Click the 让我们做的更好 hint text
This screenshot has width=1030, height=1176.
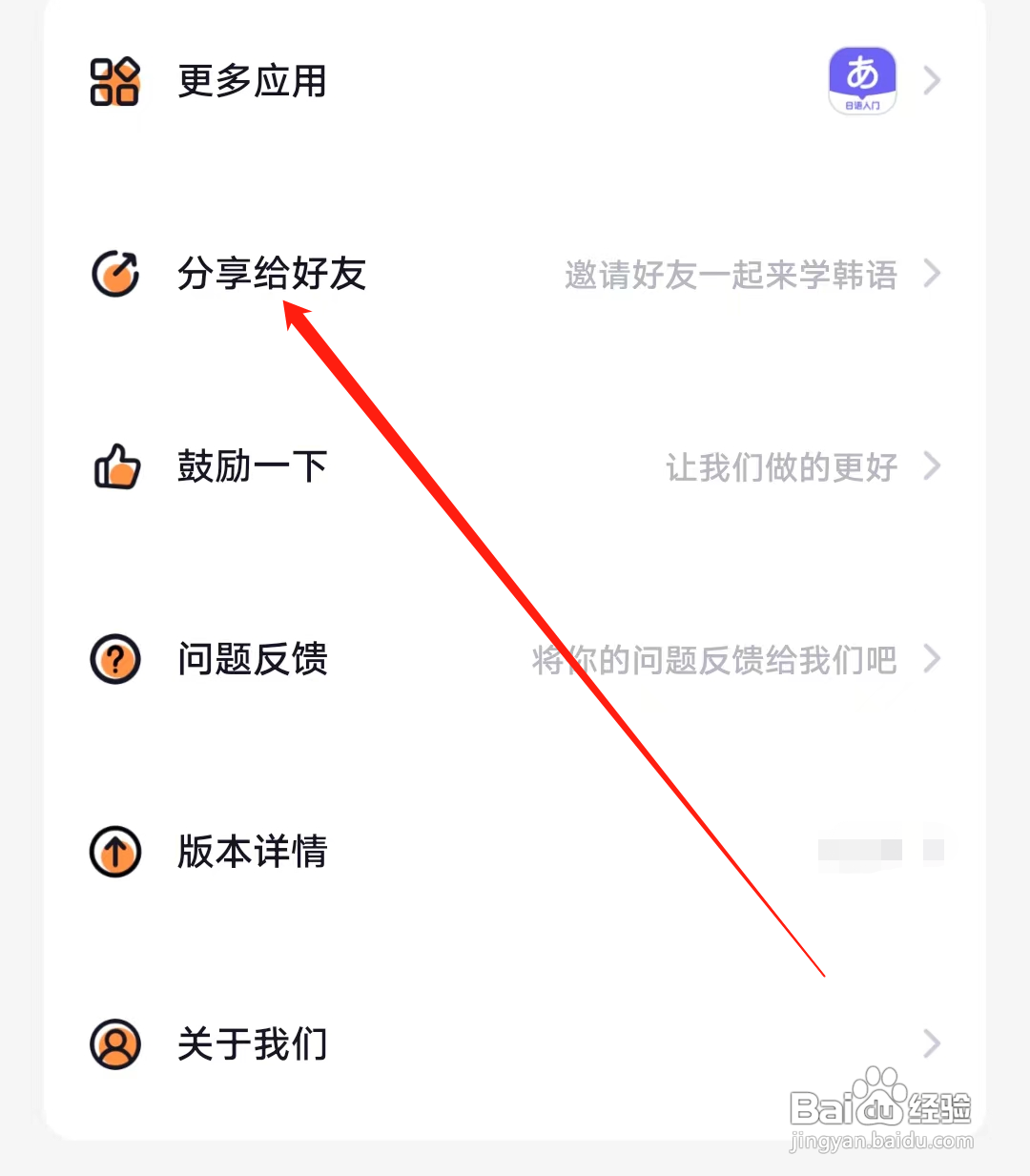pyautogui.click(x=780, y=466)
